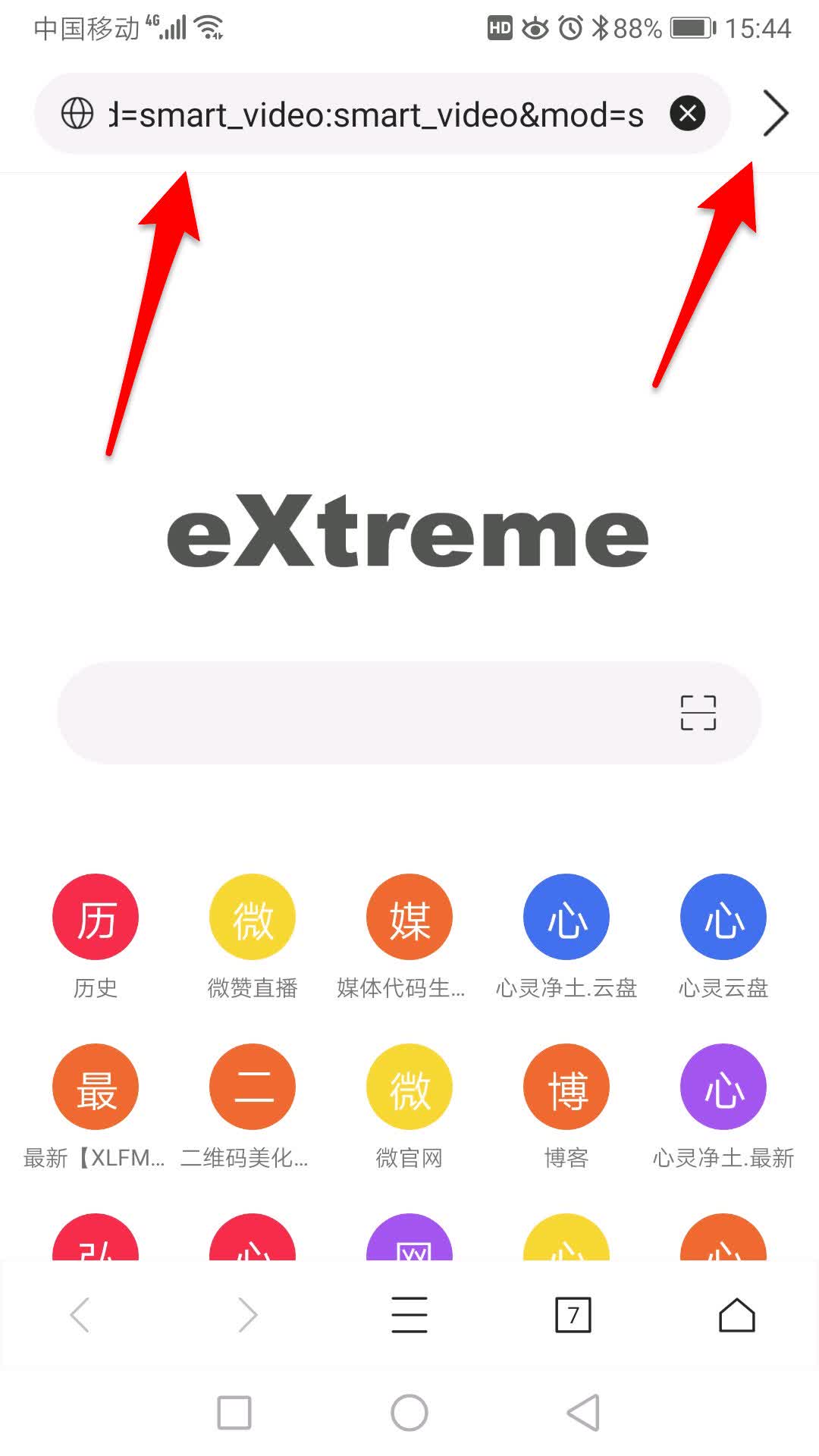Open the 心灵净土.云盘 shortcut
Image resolution: width=819 pixels, height=1456 pixels.
tap(566, 918)
